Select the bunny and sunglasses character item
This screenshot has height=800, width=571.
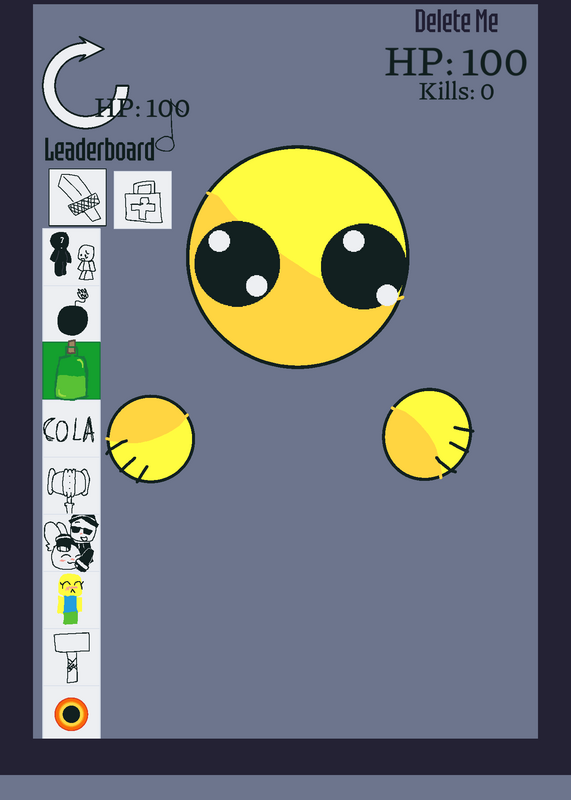click(x=71, y=543)
